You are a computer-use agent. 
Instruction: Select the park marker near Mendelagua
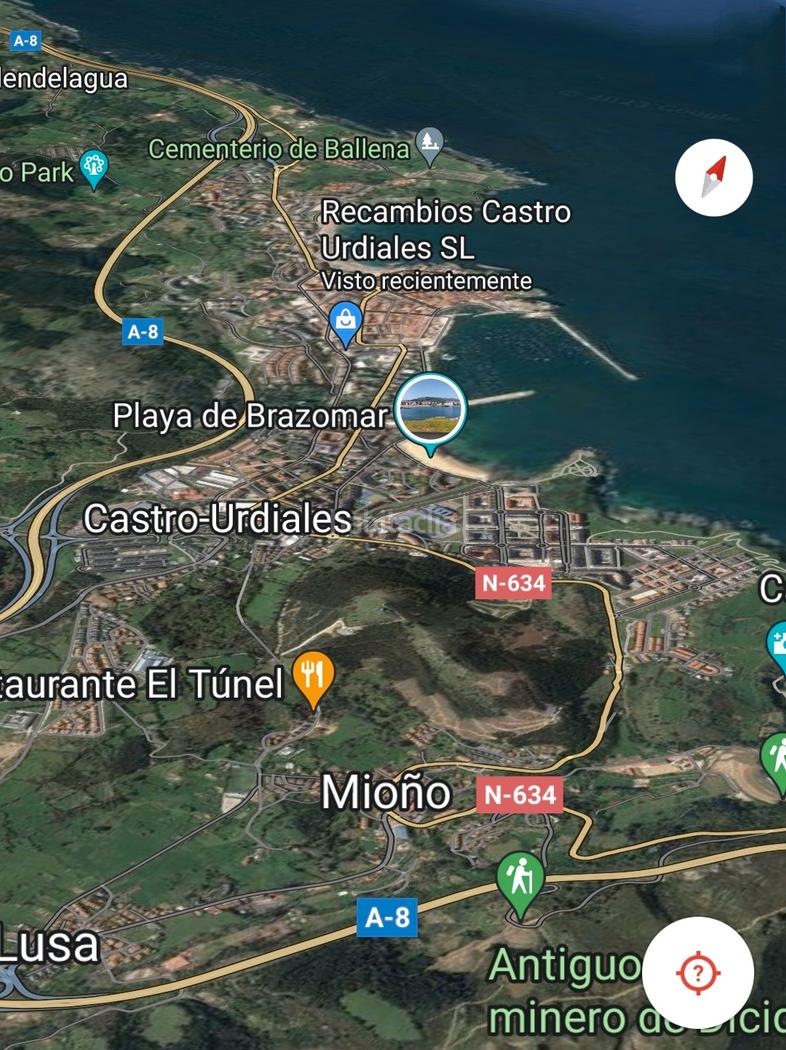(93, 167)
